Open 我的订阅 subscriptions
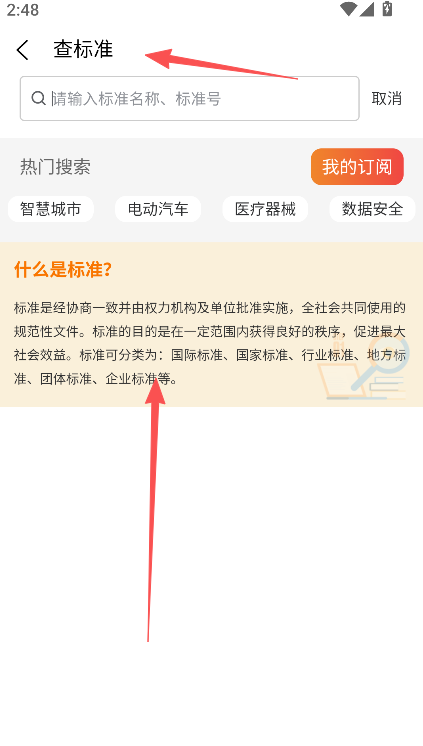The width and height of the screenshot is (423, 746). [x=357, y=167]
